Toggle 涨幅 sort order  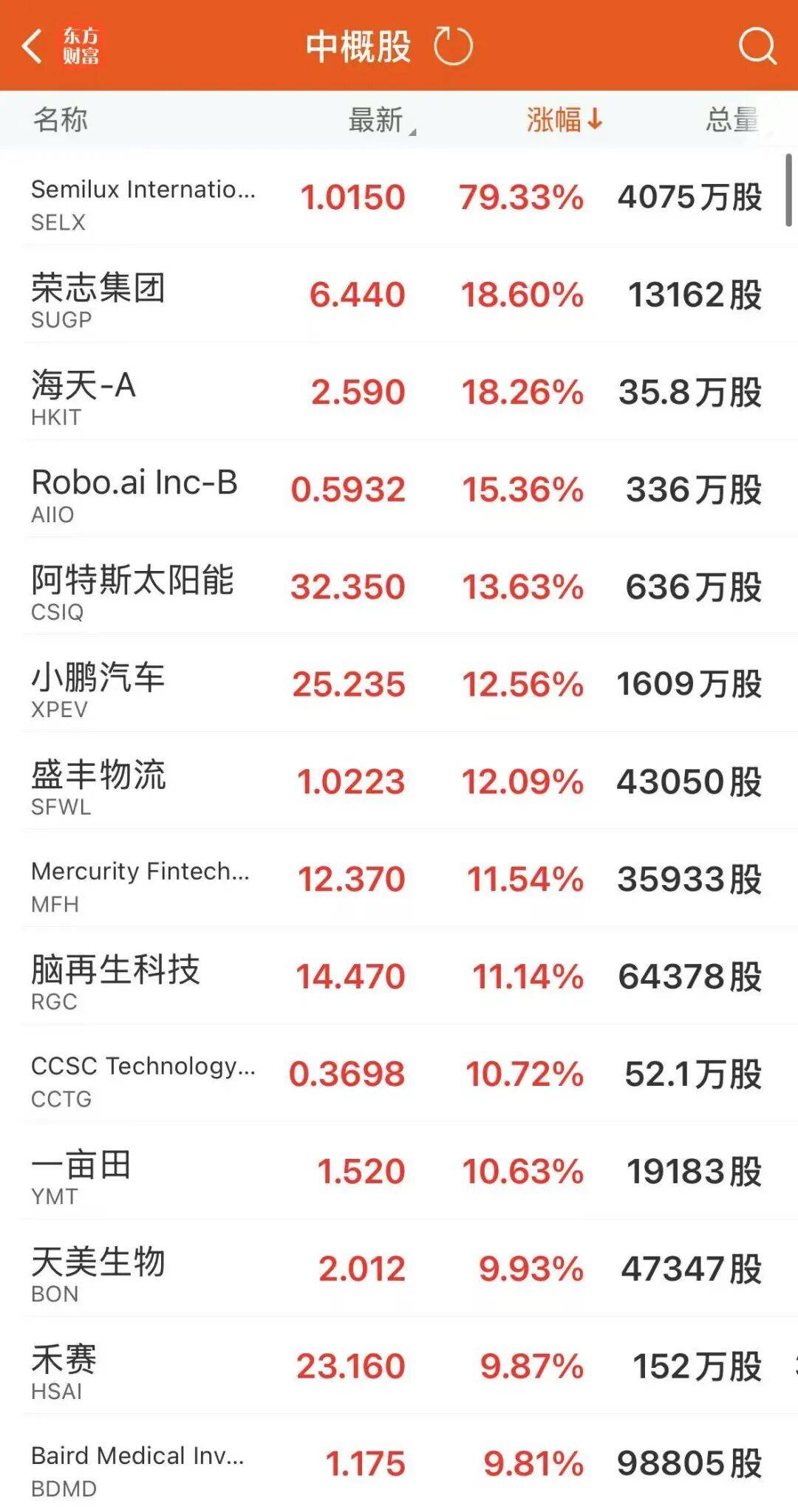[564, 120]
